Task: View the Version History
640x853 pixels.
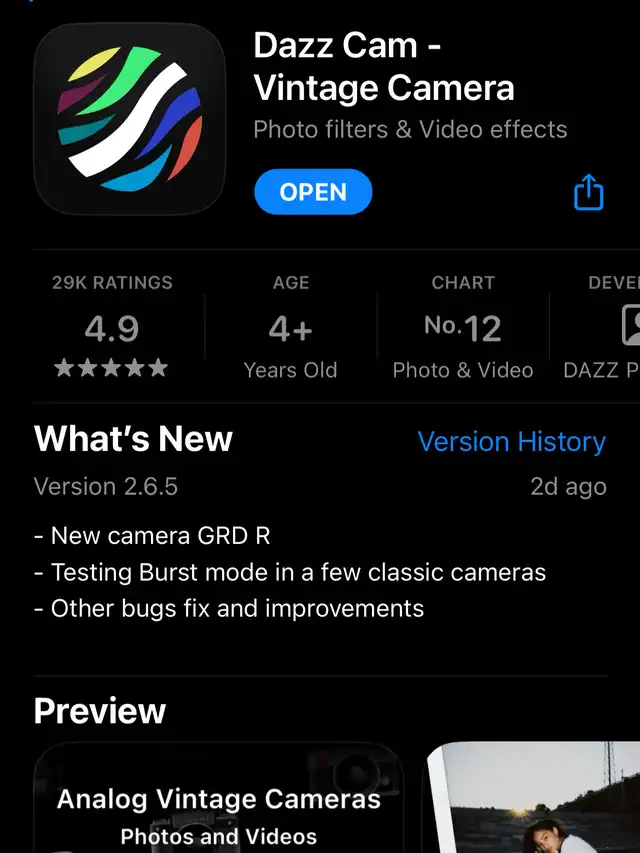Action: coord(511,441)
